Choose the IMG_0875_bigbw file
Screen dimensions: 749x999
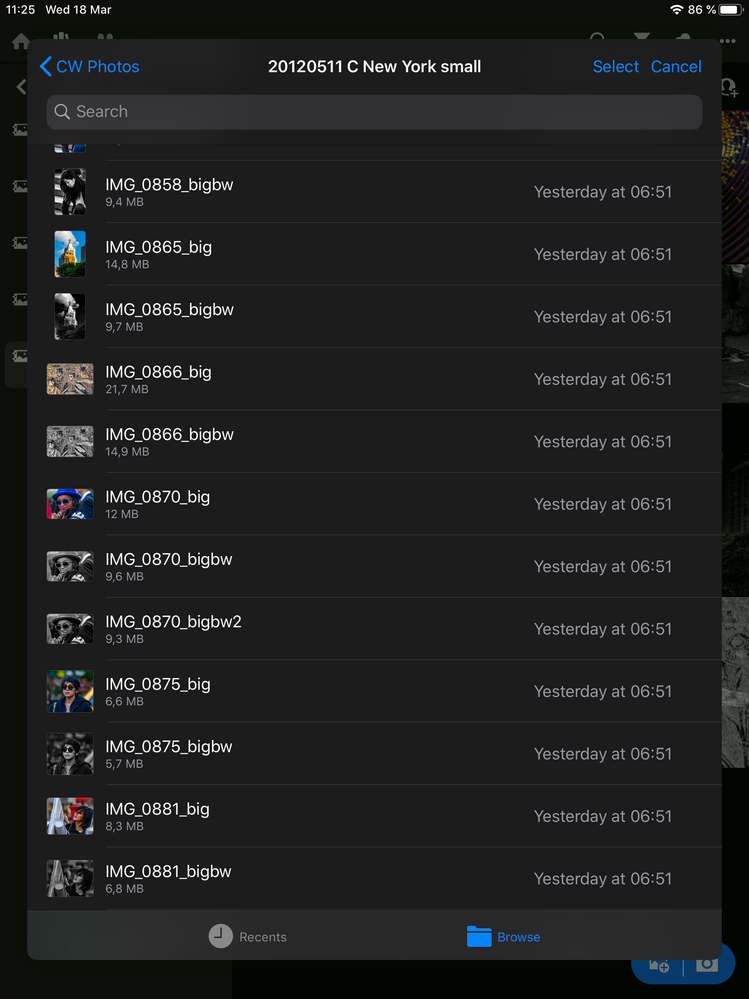(x=168, y=754)
